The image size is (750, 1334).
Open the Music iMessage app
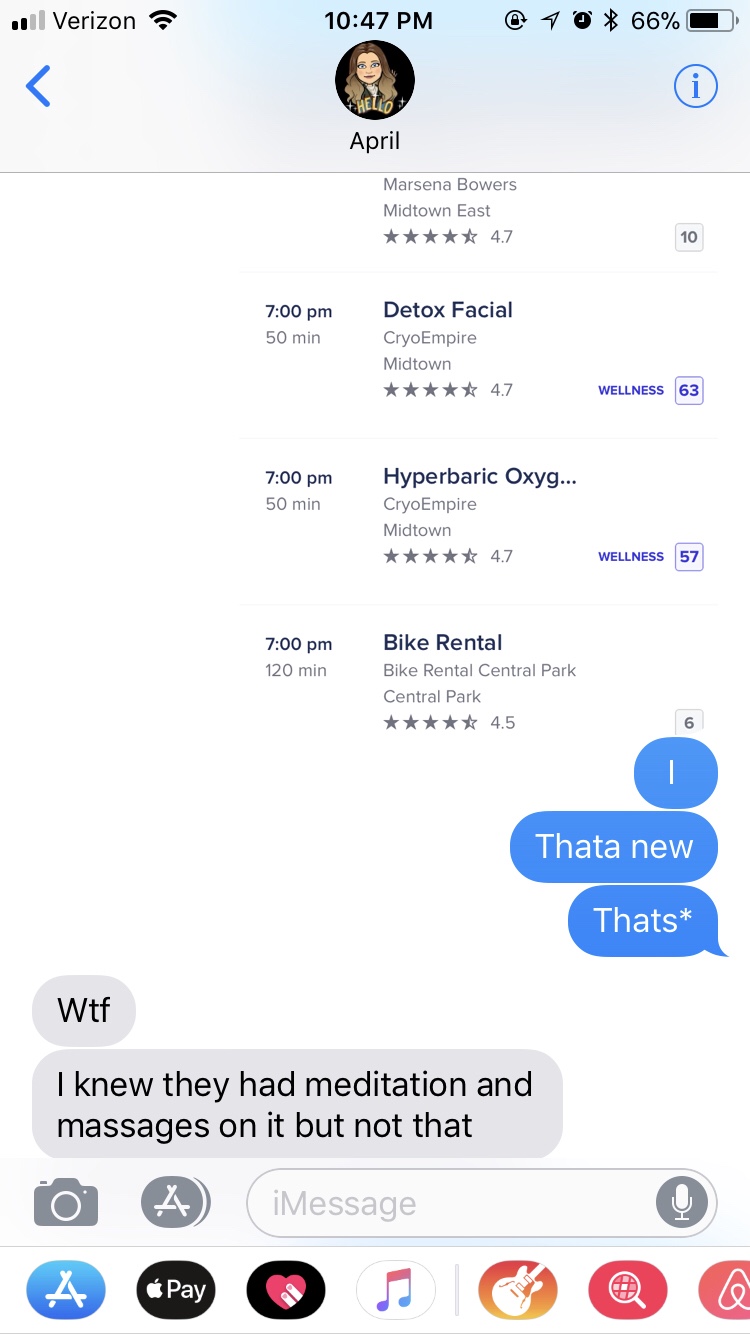click(396, 1290)
